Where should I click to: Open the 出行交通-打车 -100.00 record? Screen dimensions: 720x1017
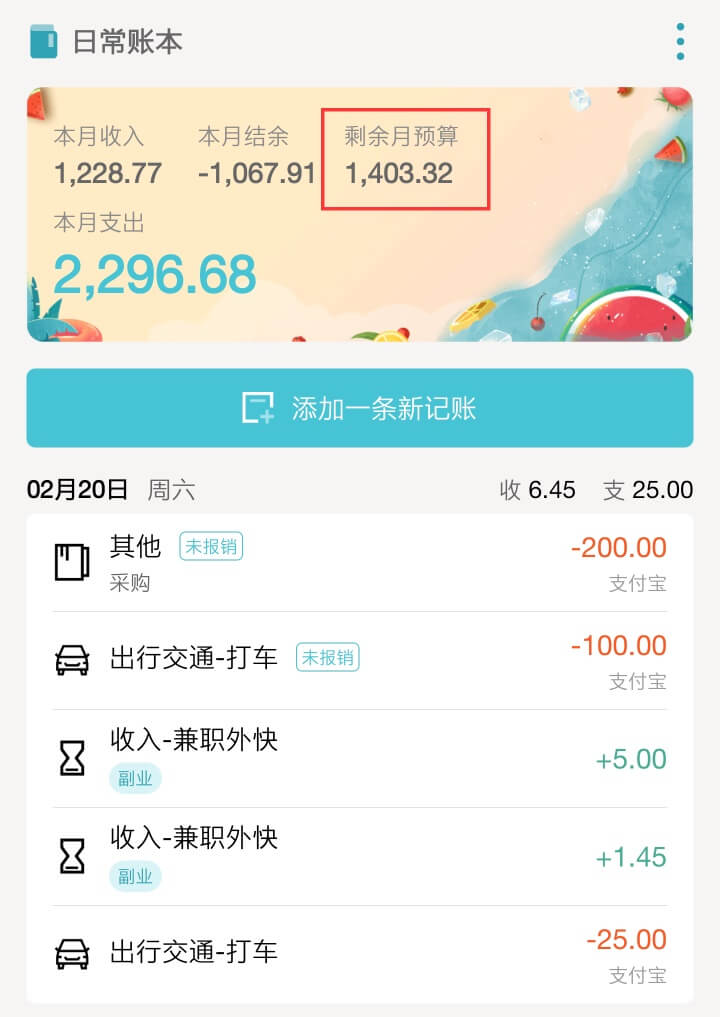(x=360, y=660)
